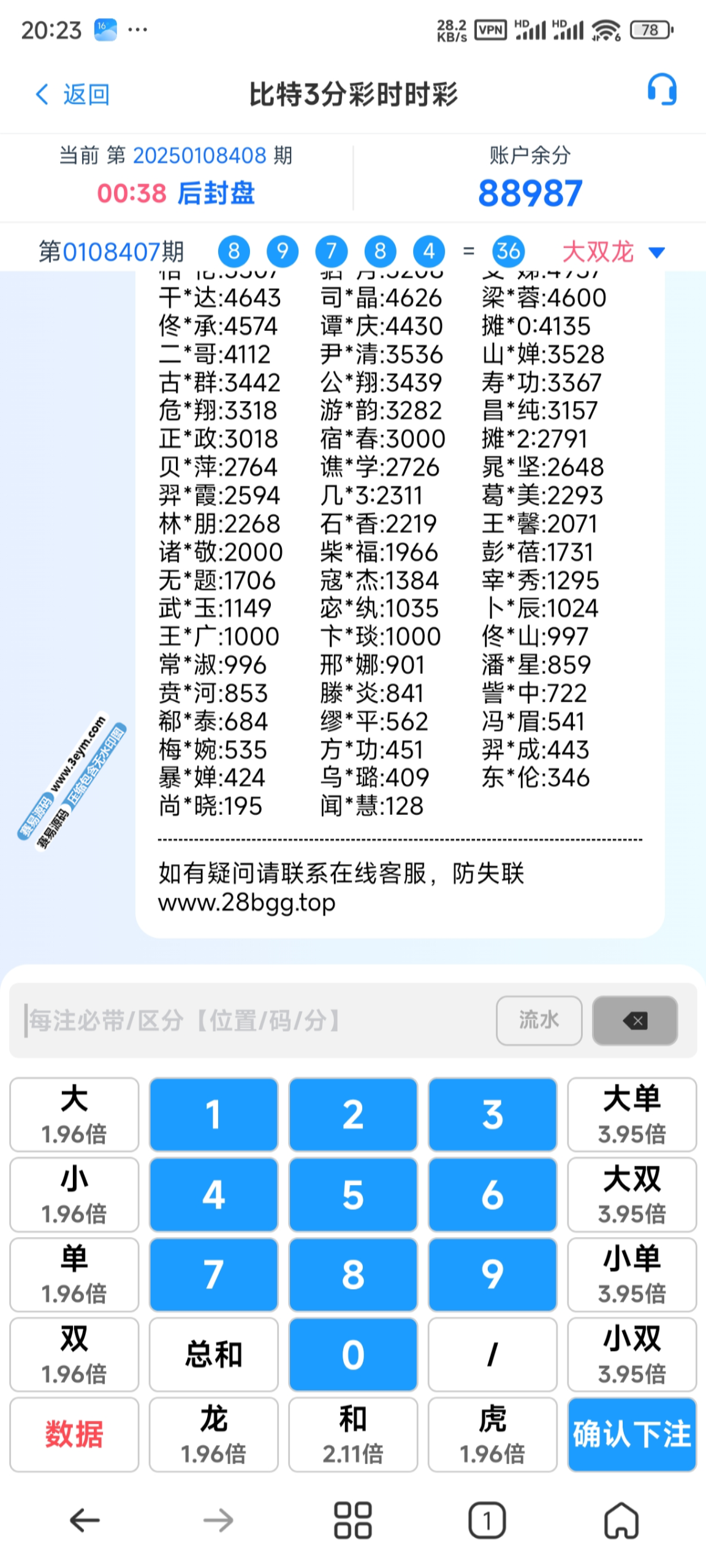Pick the 单 1.96倍 option
The image size is (706, 1568).
pos(74,1275)
